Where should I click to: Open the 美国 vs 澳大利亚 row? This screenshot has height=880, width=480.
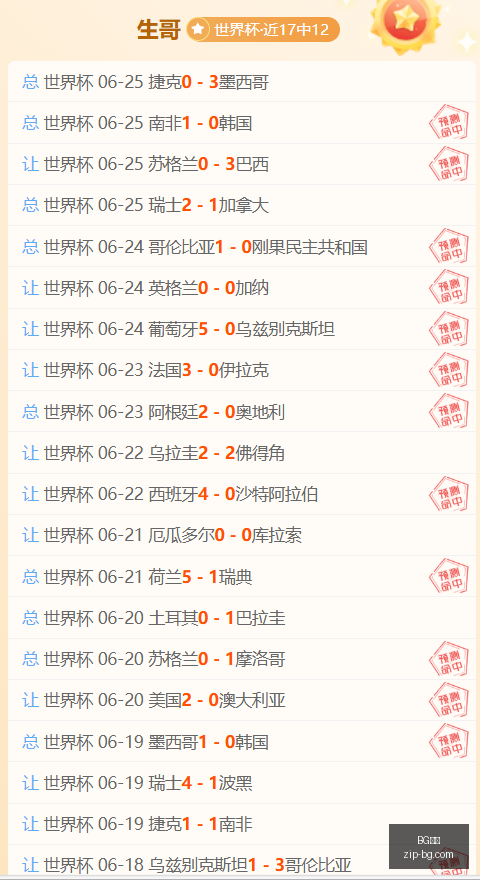[242, 700]
